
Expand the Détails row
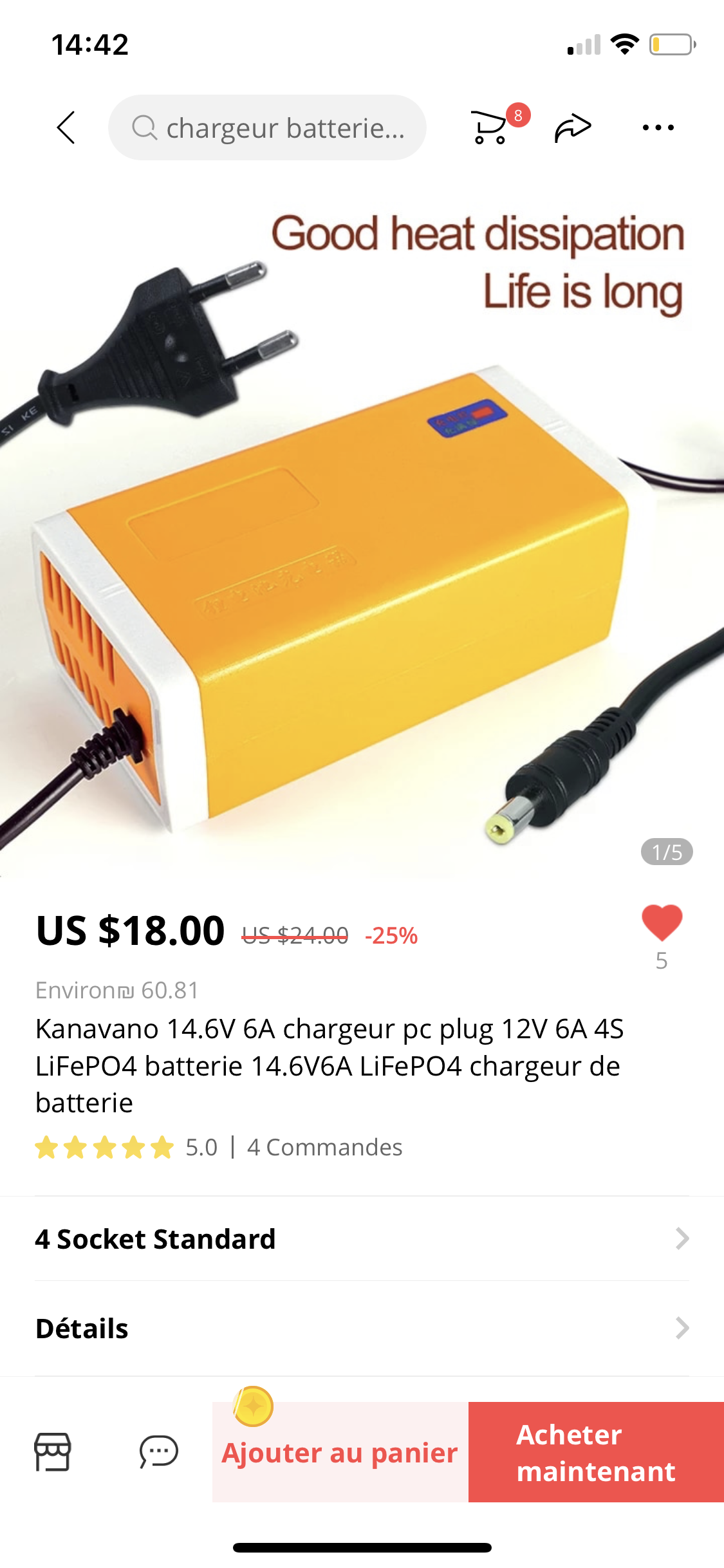362,1329
